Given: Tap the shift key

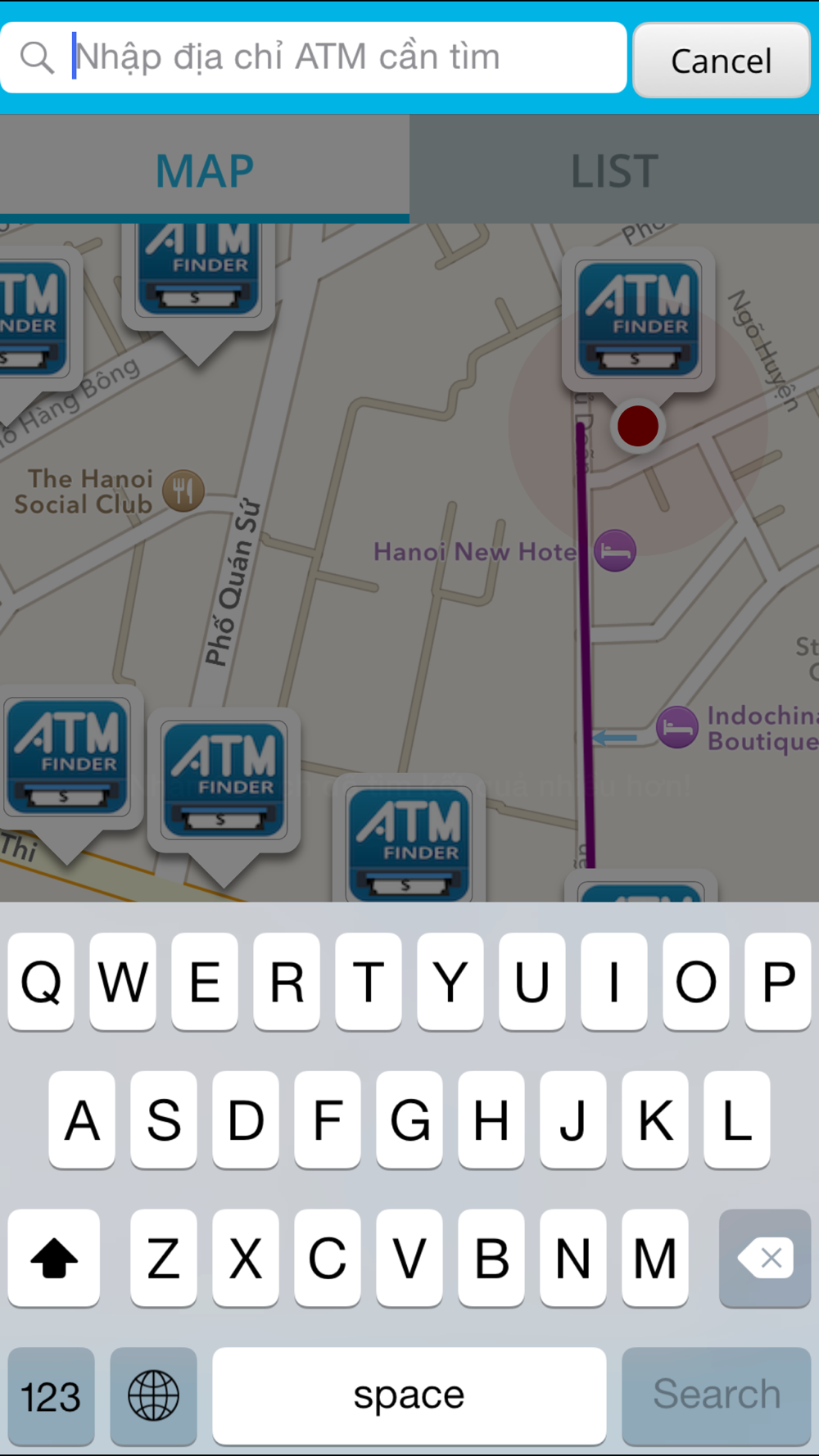Looking at the screenshot, I should click(x=54, y=1257).
